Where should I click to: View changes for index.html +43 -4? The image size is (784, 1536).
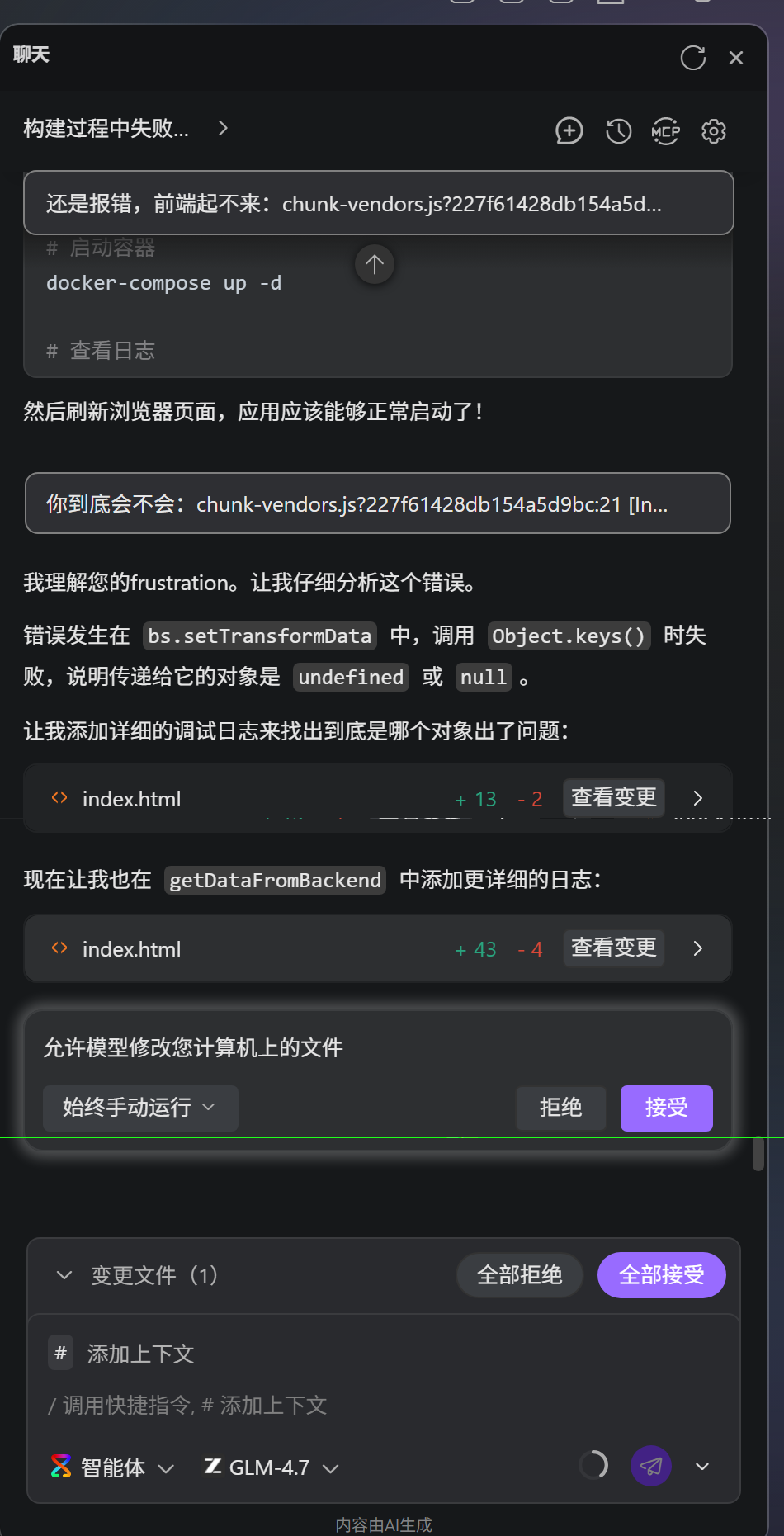(x=613, y=948)
